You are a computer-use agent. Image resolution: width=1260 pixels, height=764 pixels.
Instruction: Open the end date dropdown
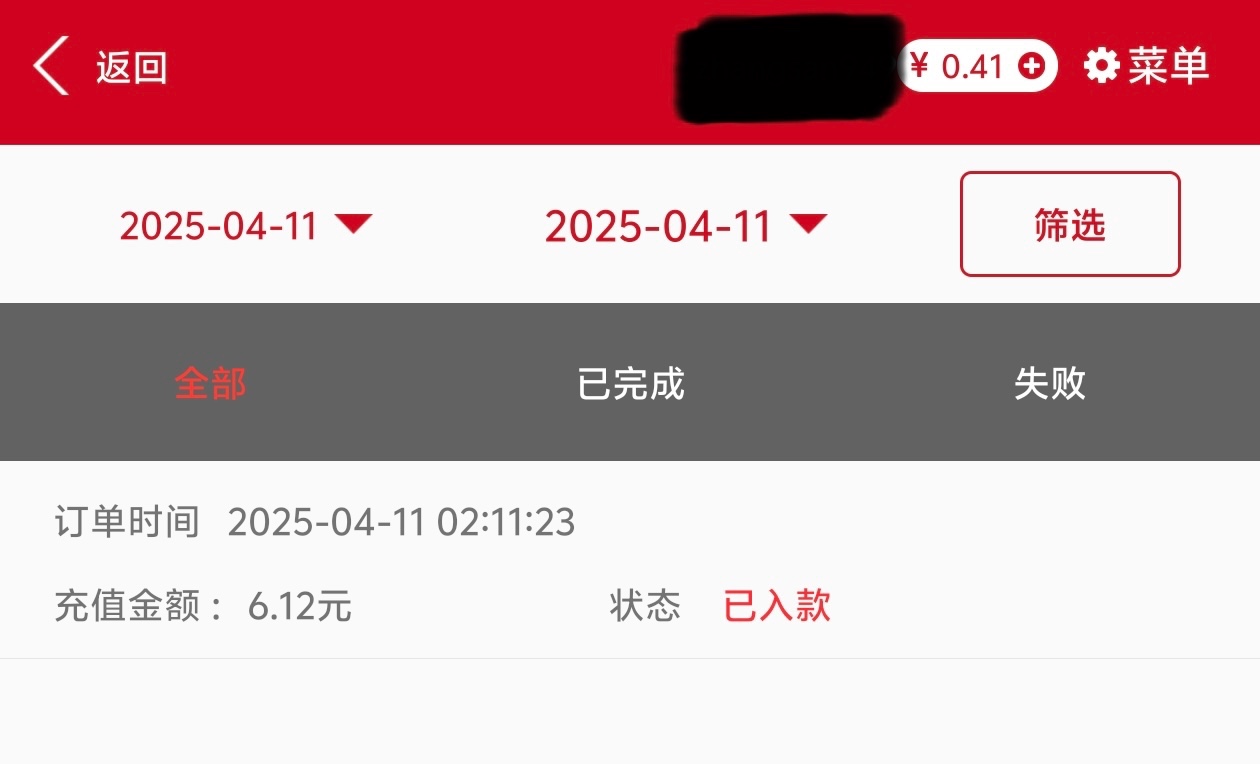[x=686, y=226]
